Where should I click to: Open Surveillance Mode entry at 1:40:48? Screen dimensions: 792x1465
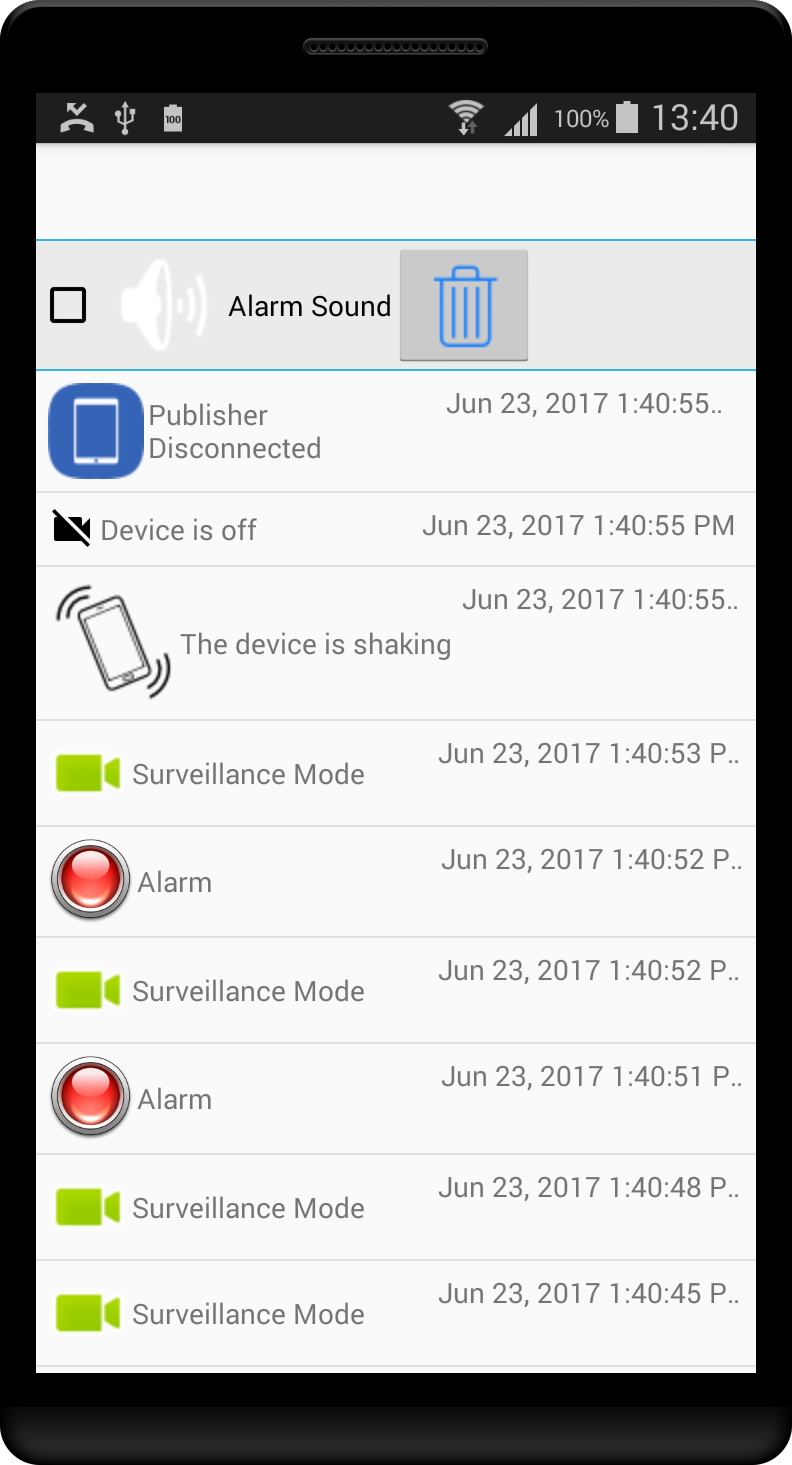[x=396, y=1207]
